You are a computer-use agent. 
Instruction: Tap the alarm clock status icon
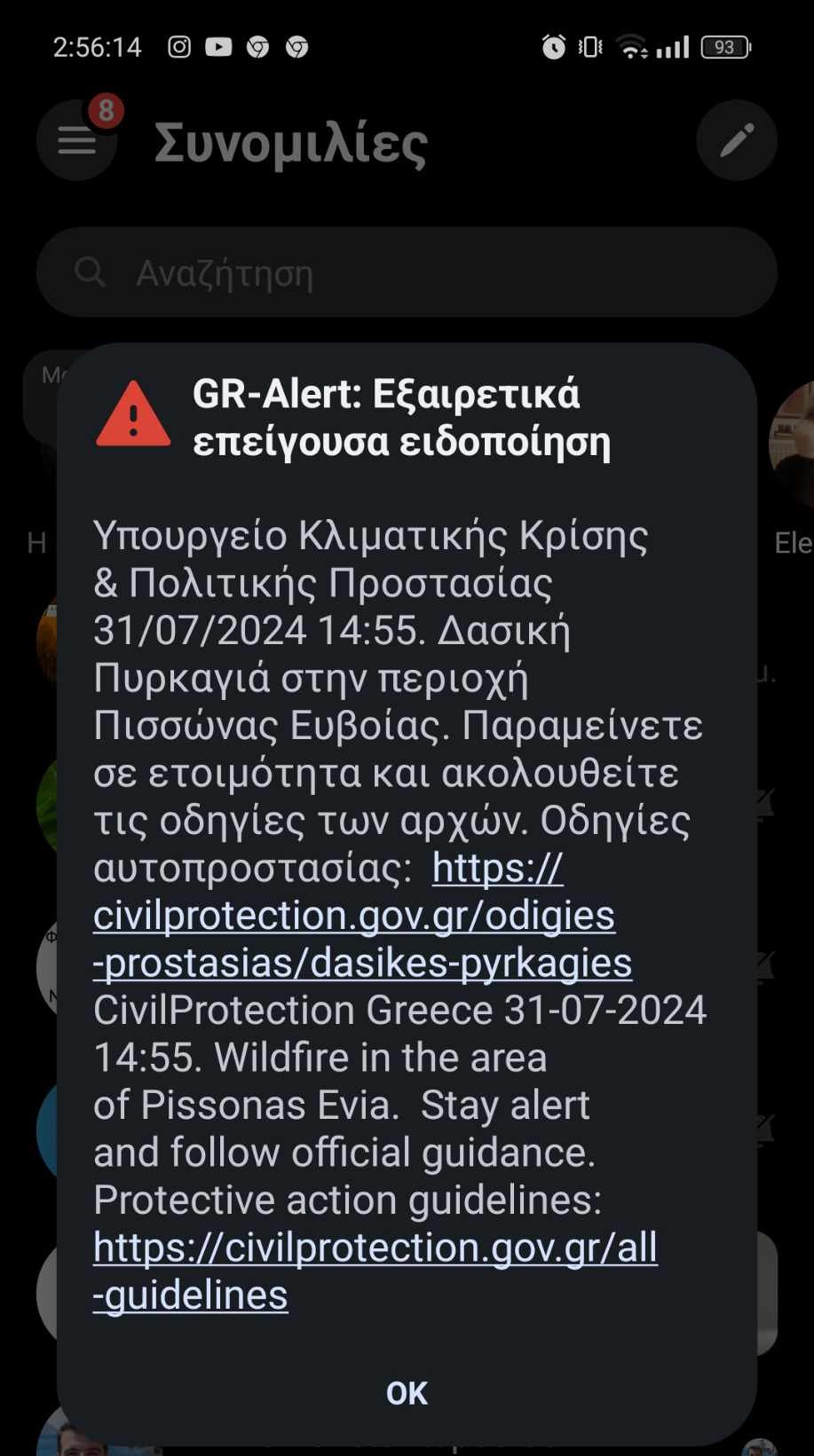point(553,46)
